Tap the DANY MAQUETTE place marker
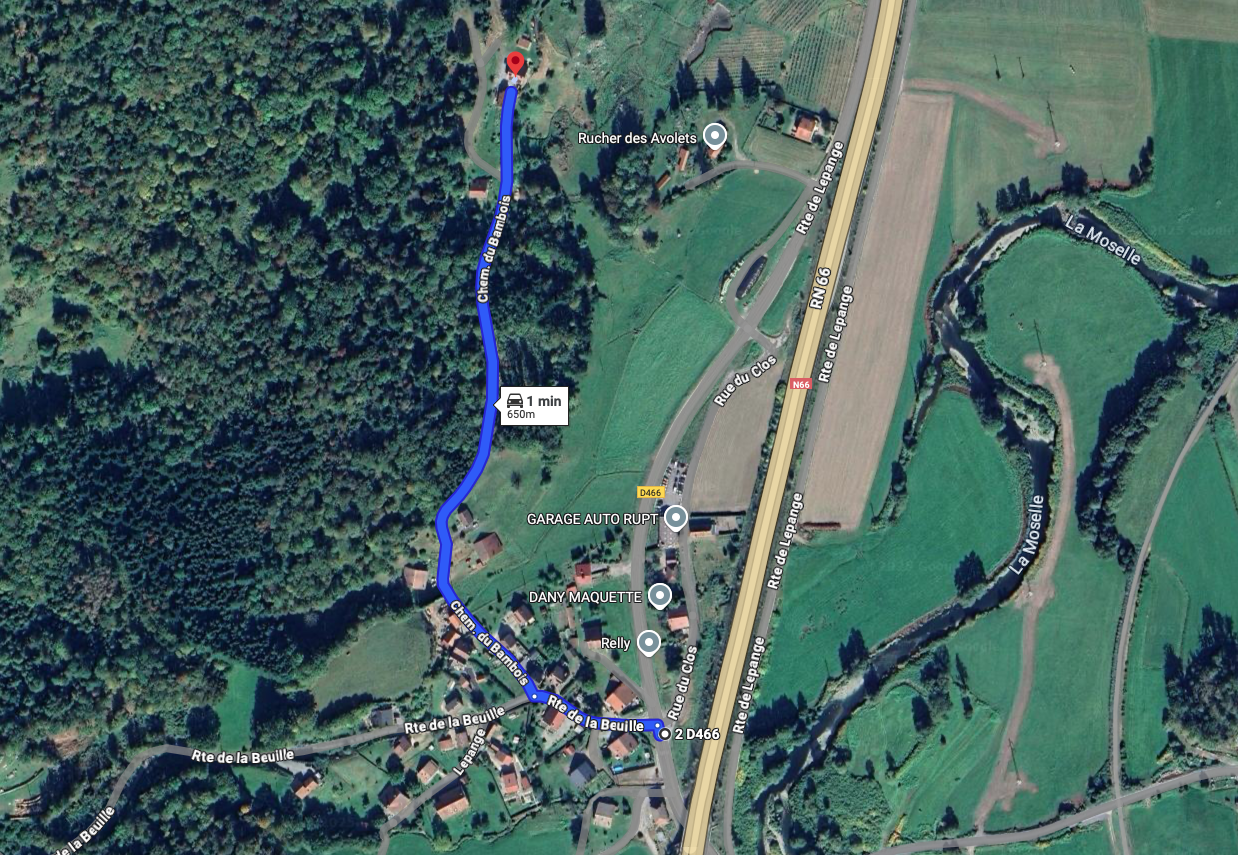 click(659, 596)
